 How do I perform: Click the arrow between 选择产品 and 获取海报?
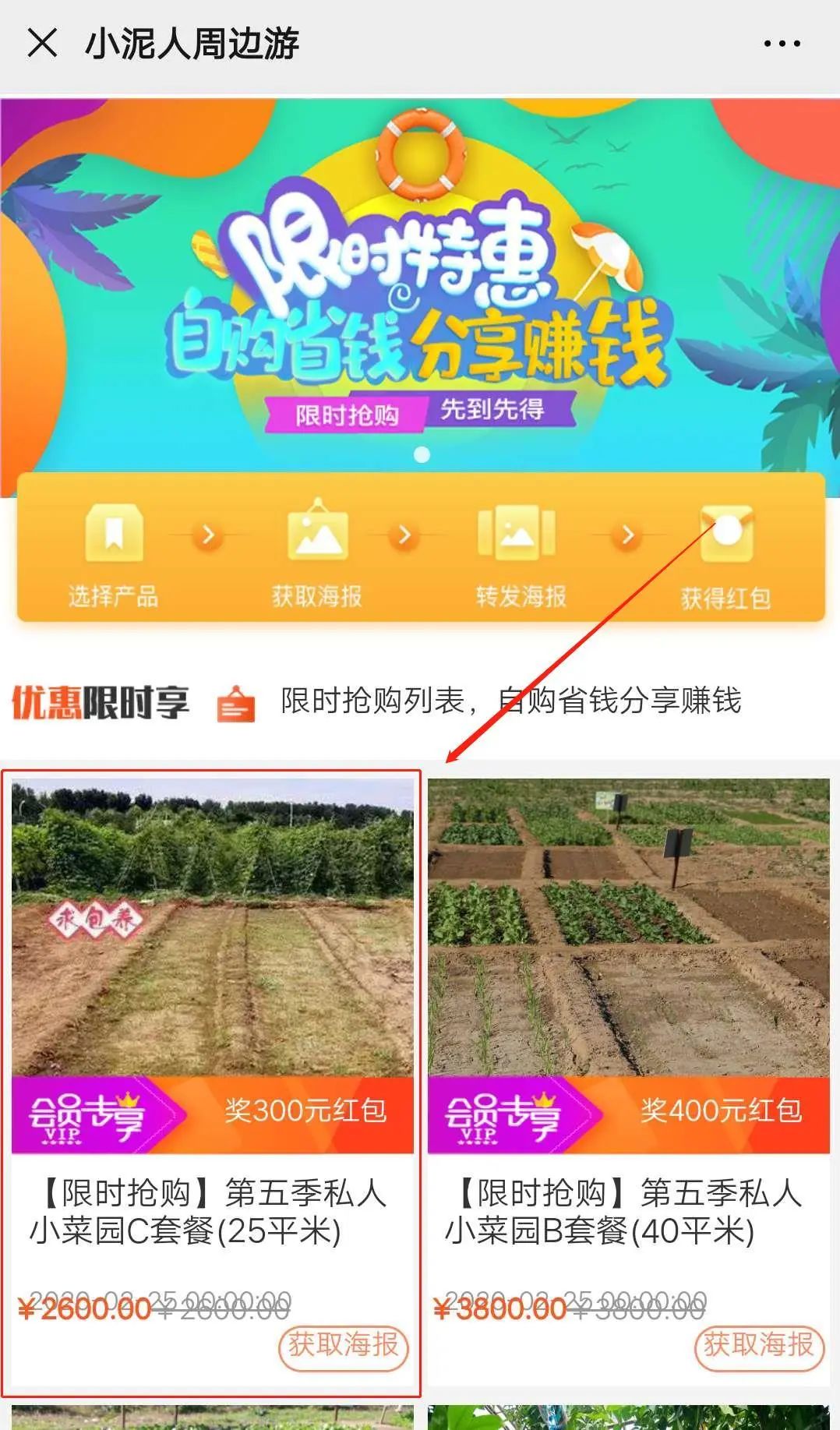pos(206,534)
